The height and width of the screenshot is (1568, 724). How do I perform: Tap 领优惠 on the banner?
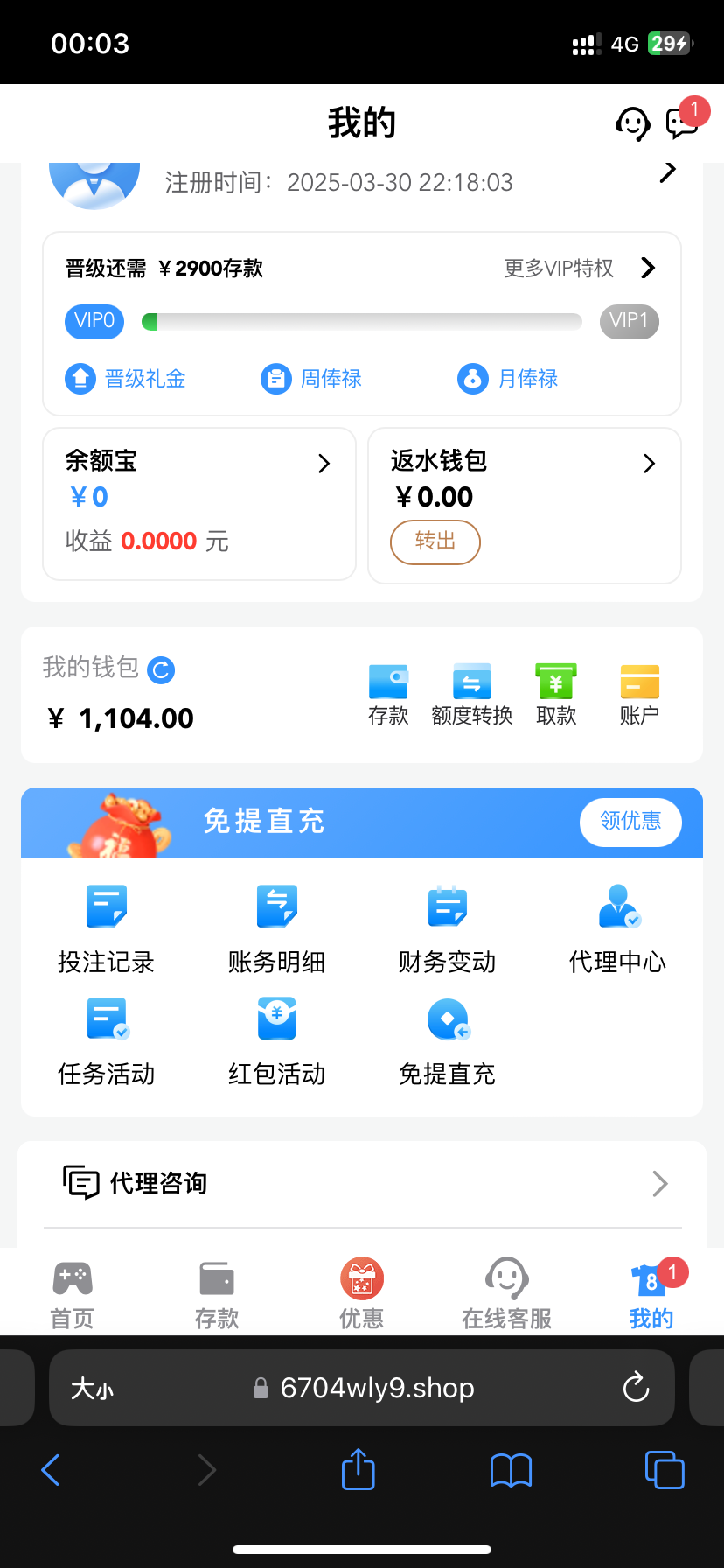click(630, 822)
